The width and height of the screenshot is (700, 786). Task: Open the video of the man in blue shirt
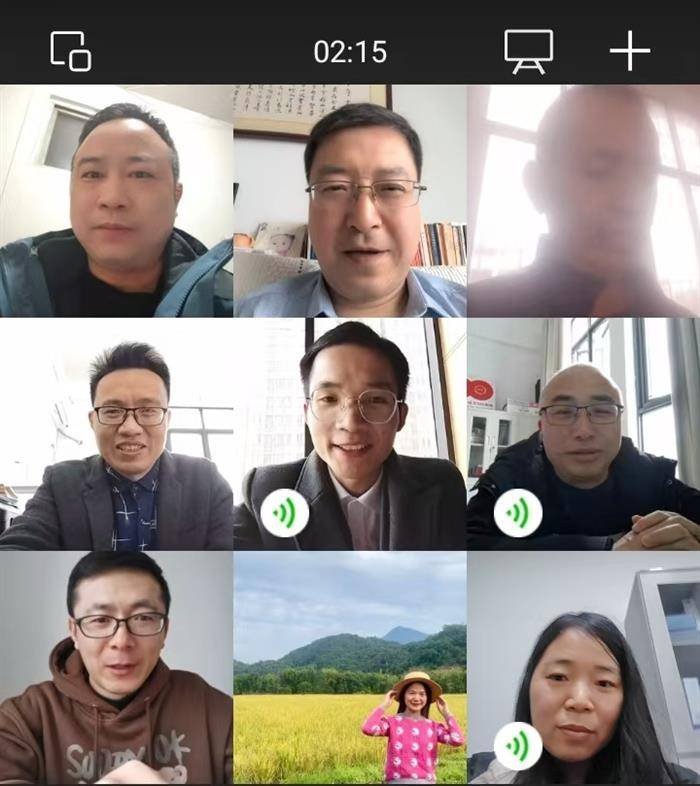point(350,201)
